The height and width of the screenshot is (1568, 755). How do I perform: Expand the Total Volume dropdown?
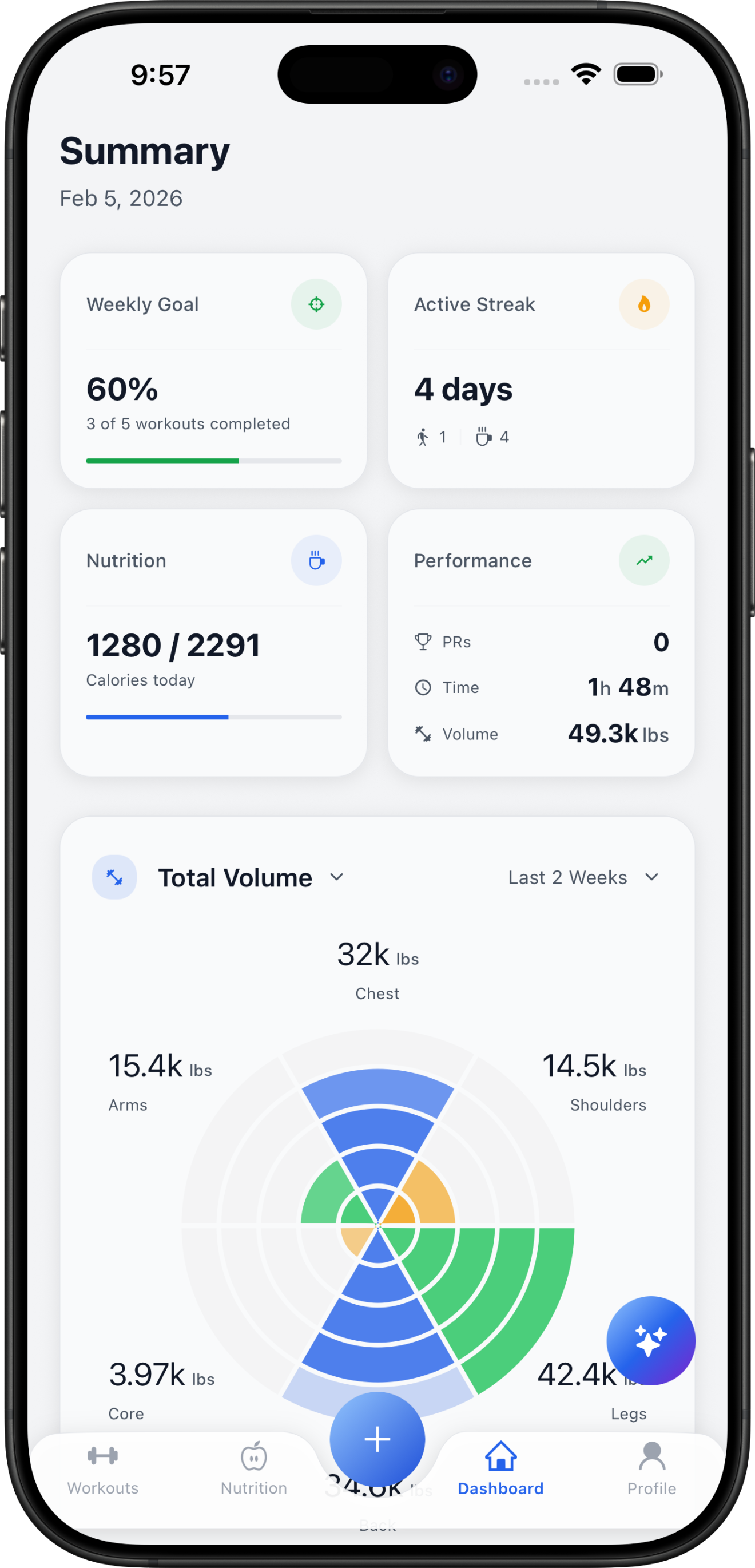click(x=251, y=877)
